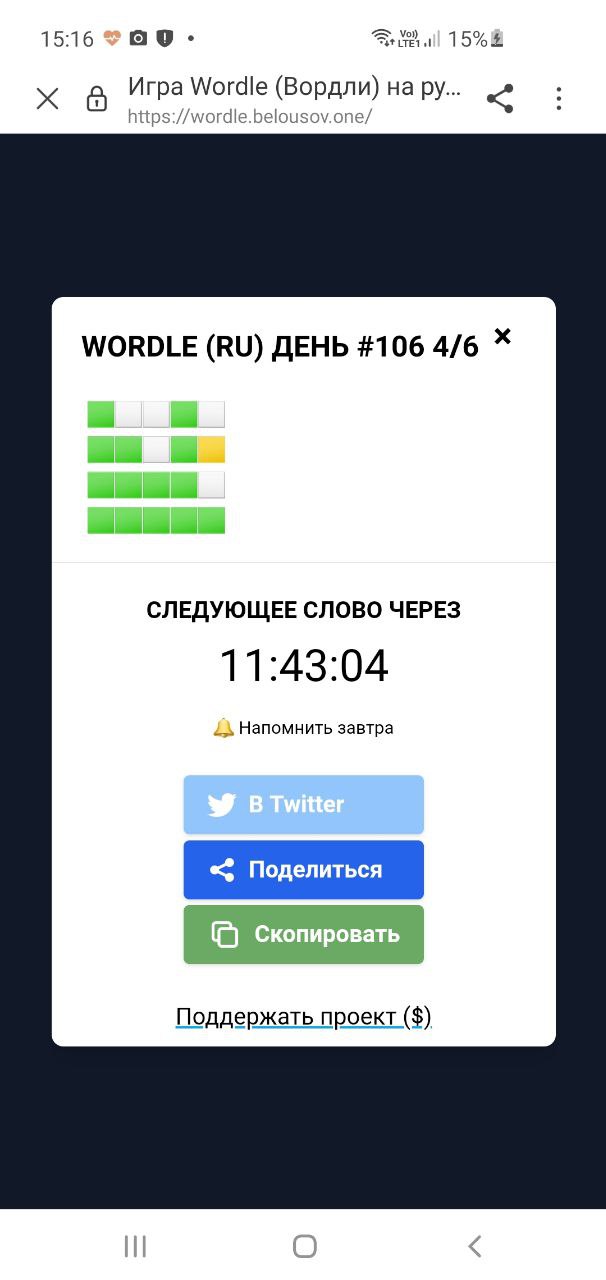
Task: Share result via В Twitter button
Action: click(303, 804)
